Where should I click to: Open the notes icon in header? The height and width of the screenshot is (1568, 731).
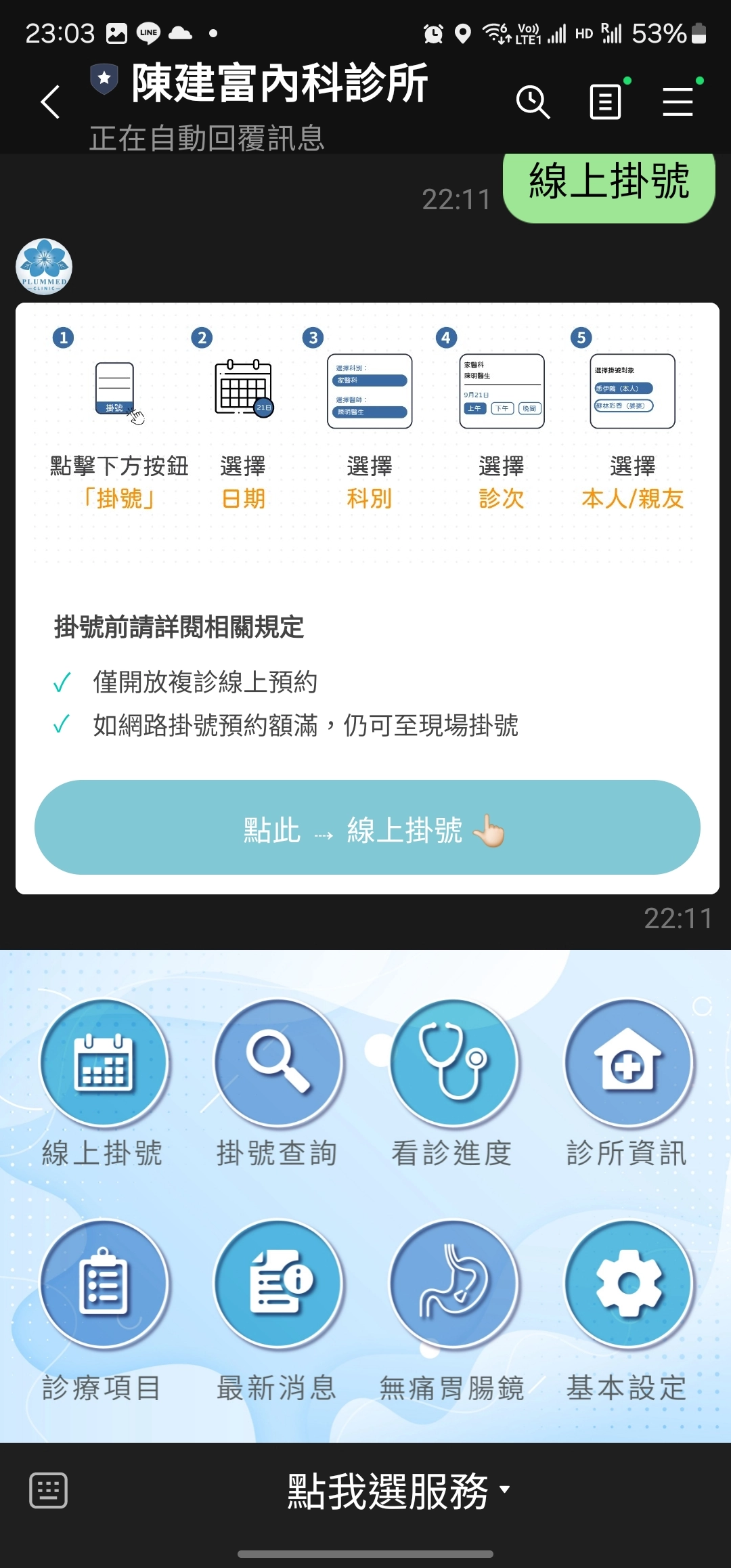(x=606, y=102)
